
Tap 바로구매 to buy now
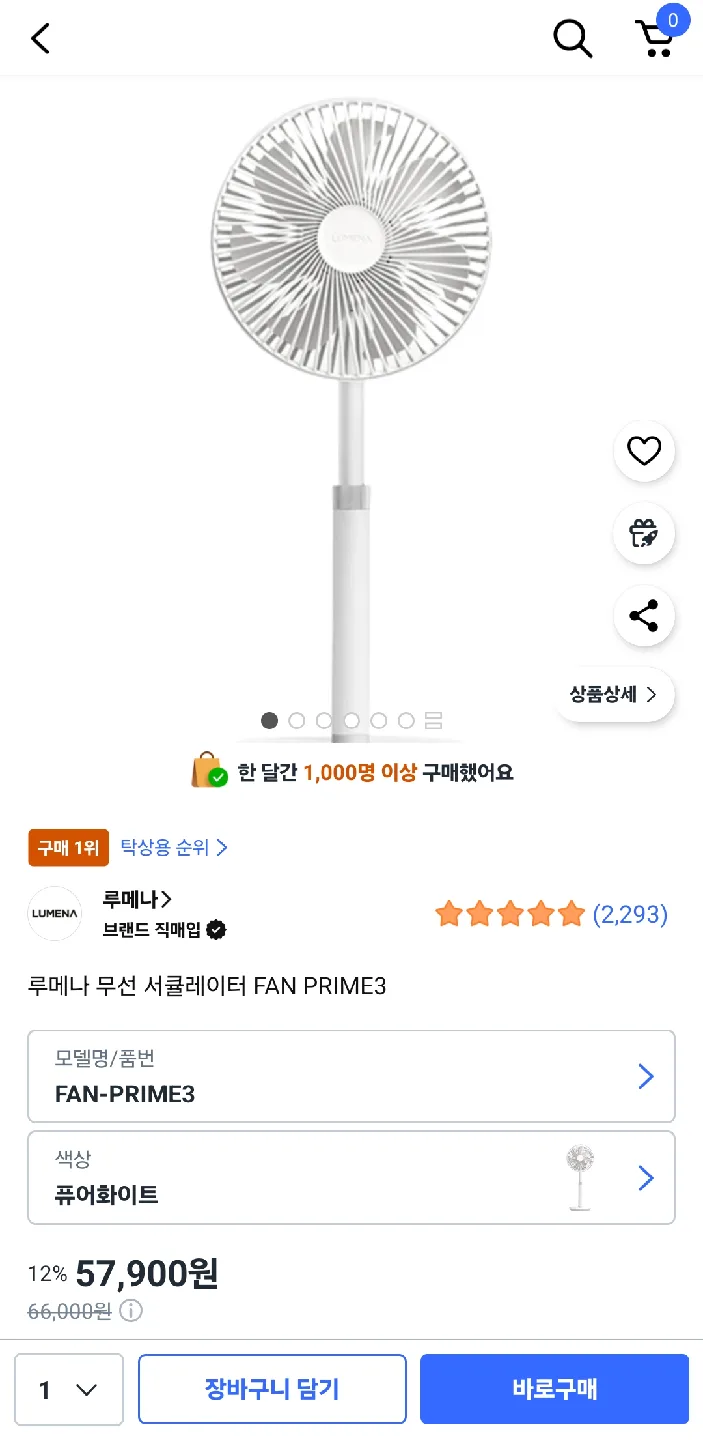pos(554,1389)
